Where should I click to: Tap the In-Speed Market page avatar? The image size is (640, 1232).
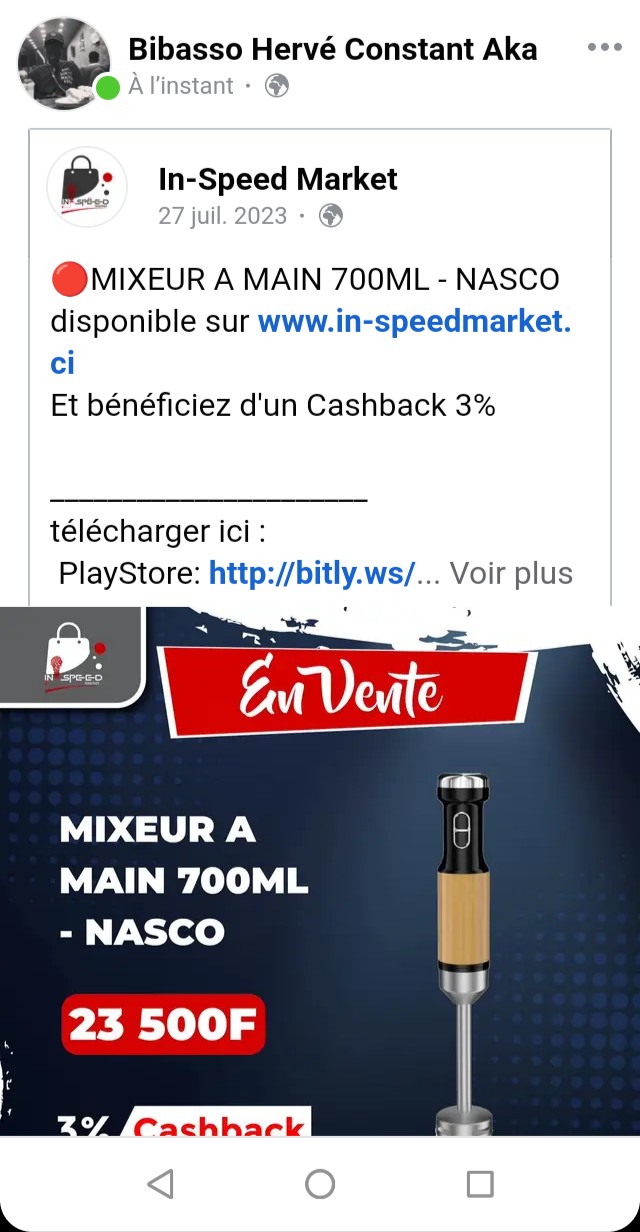coord(87,187)
